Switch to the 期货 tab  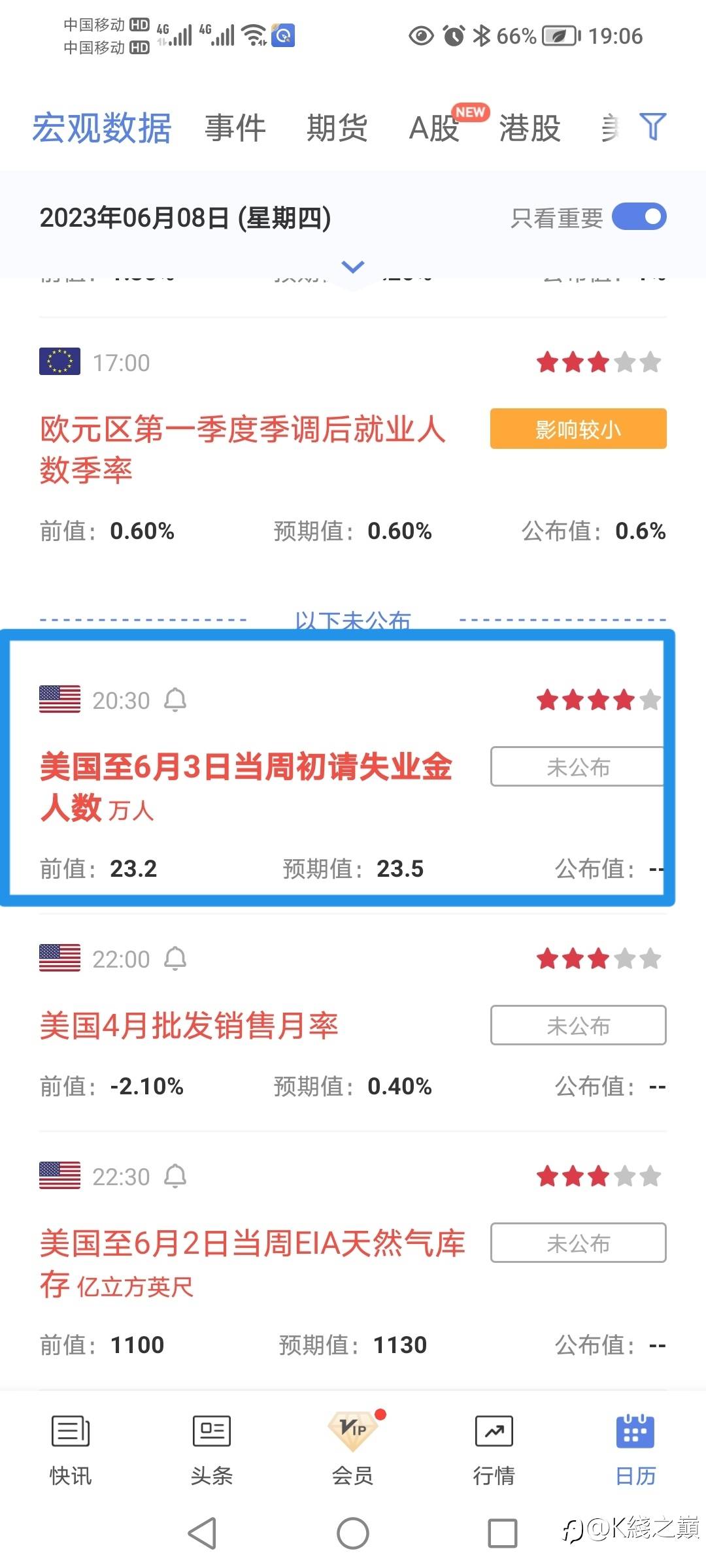click(337, 127)
